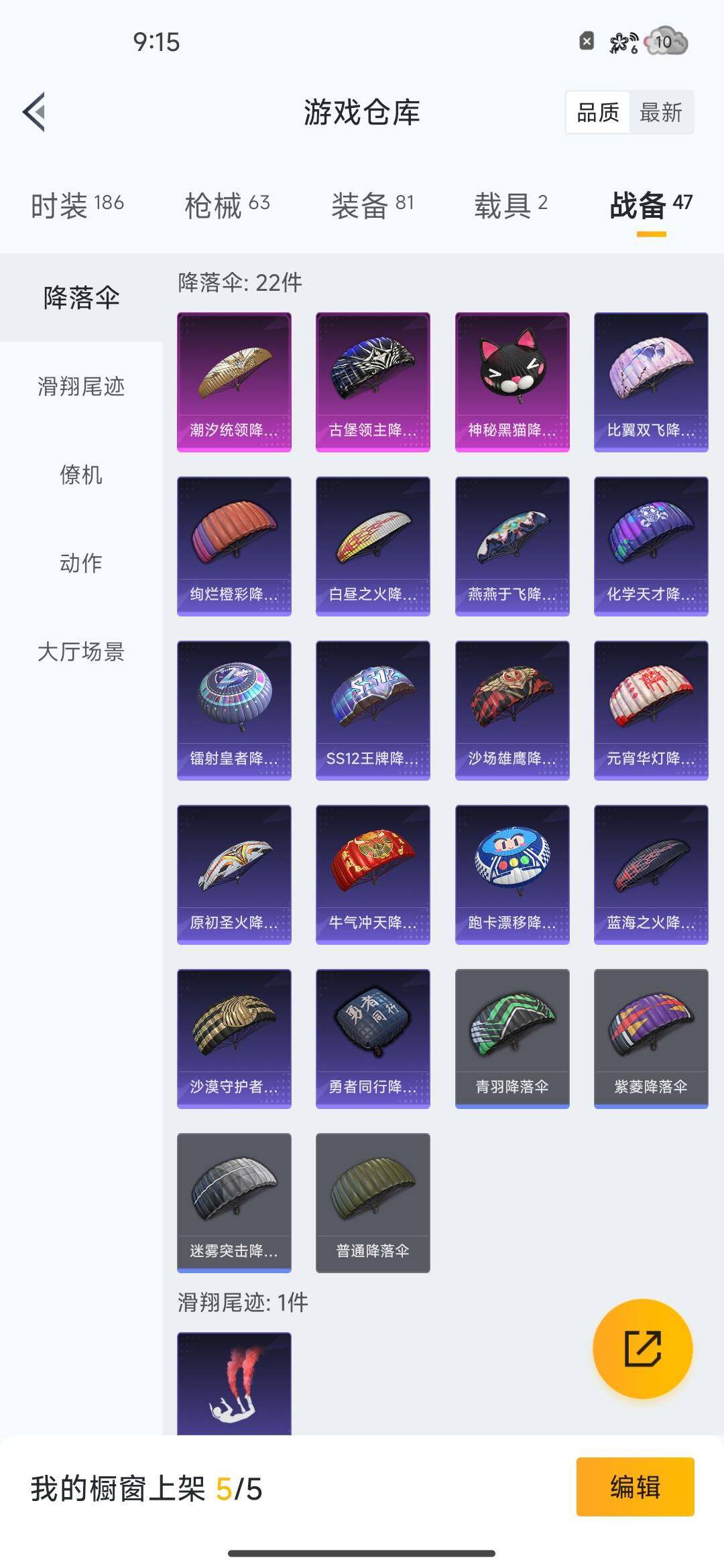Screen dimensions: 724x1568
Task: Open the 跑卡漂移 parachute item
Action: click(512, 874)
